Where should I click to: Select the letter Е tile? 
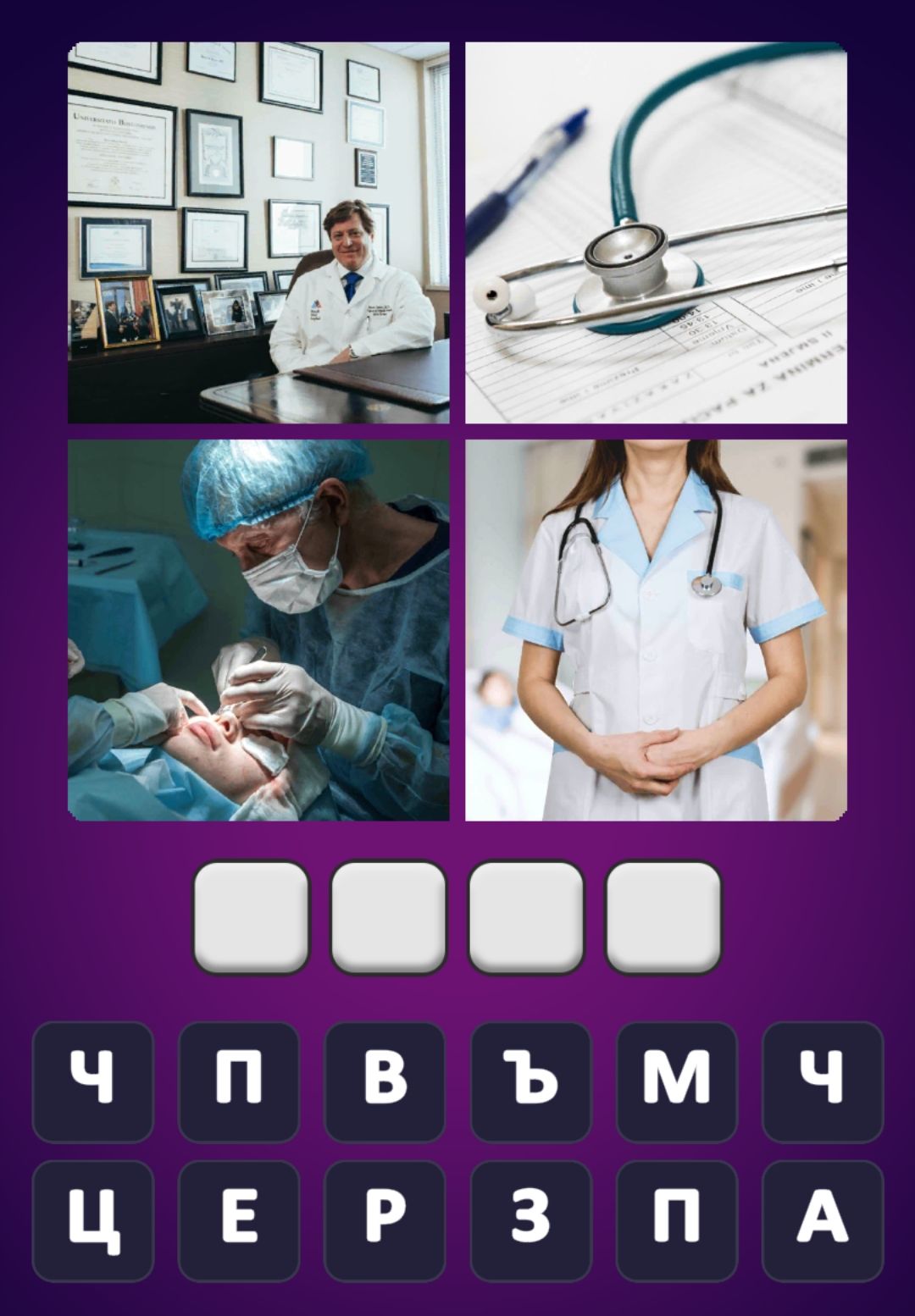coord(239,1219)
